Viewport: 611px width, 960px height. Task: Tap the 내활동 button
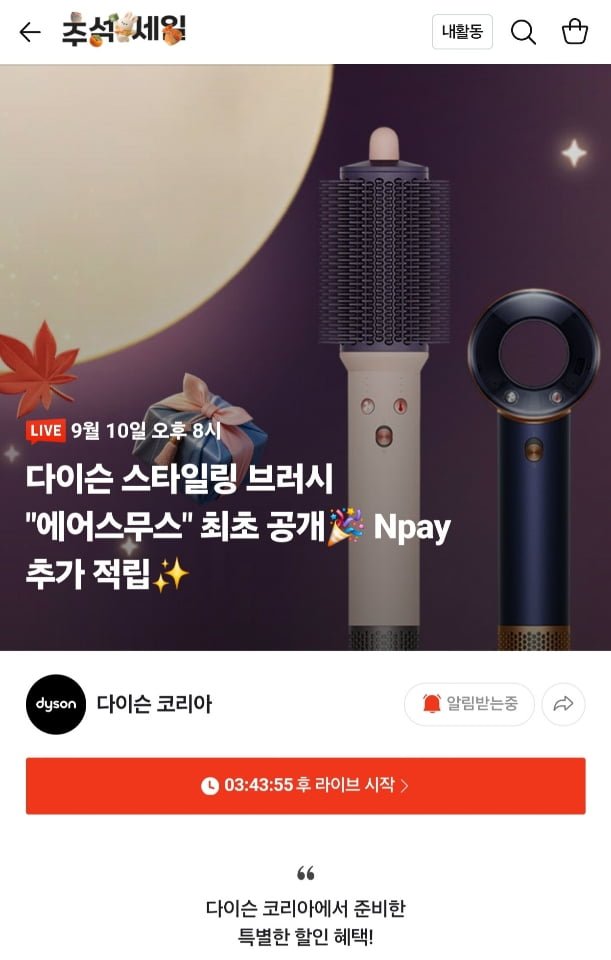[x=462, y=31]
